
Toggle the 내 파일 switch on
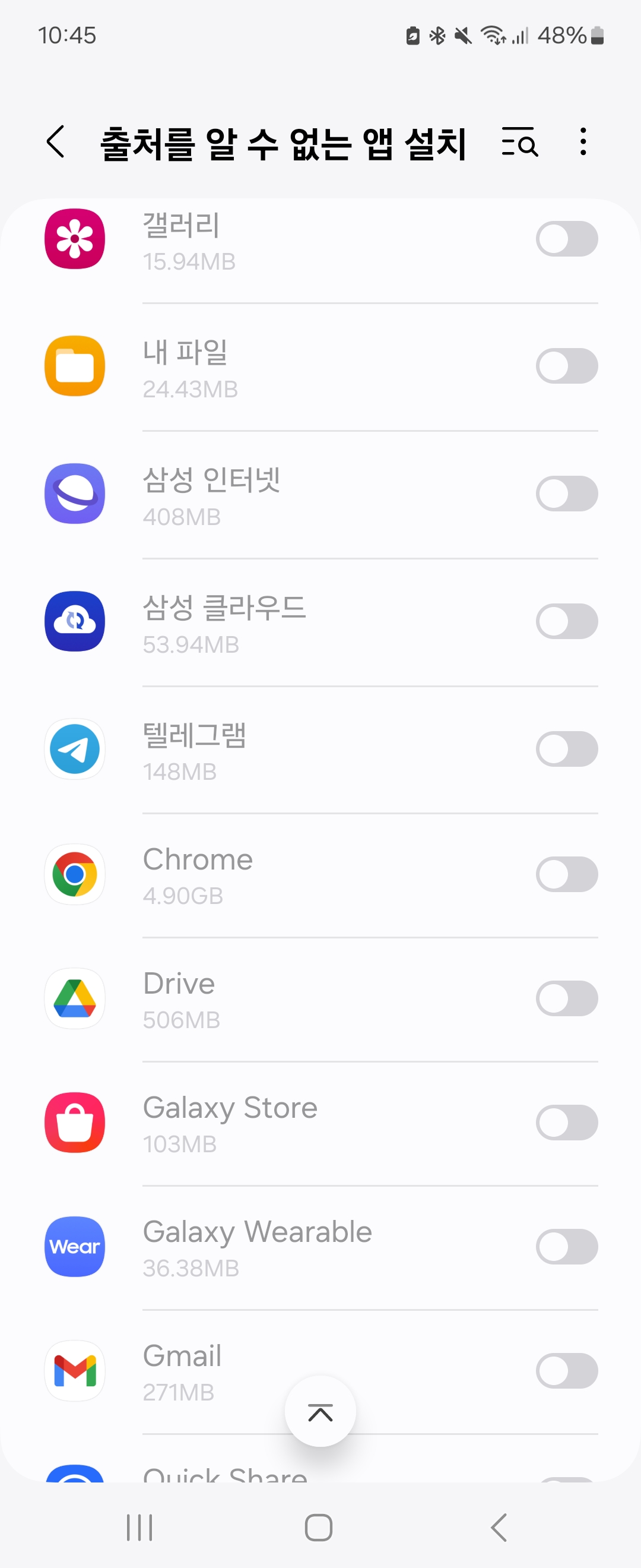click(566, 366)
